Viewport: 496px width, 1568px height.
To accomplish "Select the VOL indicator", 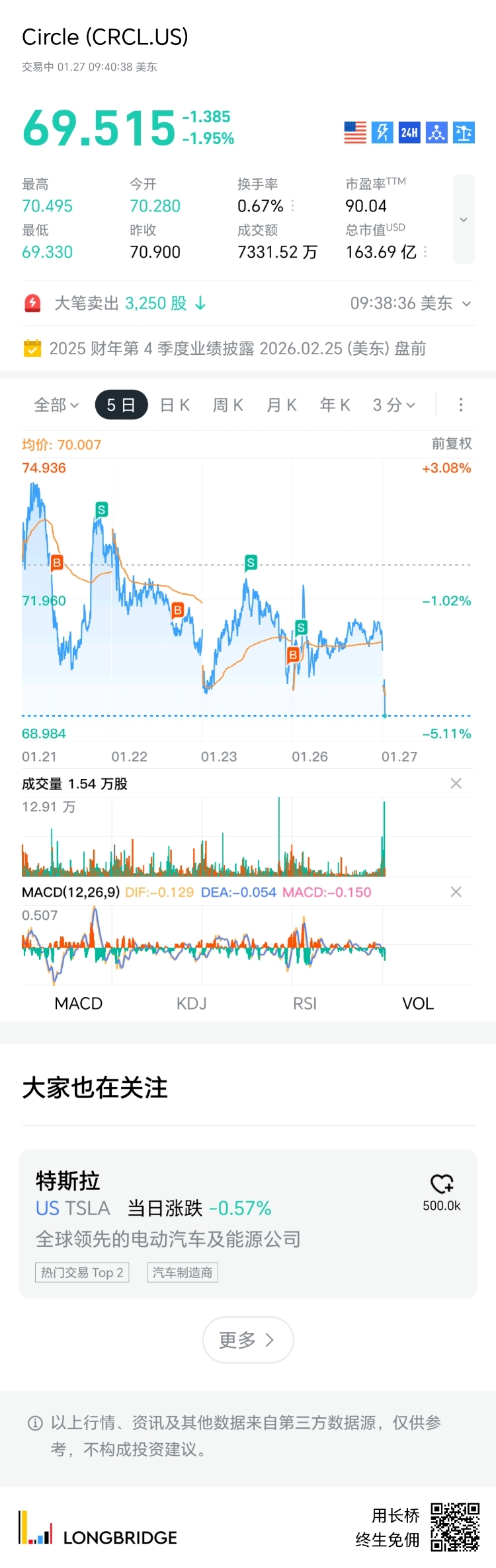I will click(x=418, y=1004).
